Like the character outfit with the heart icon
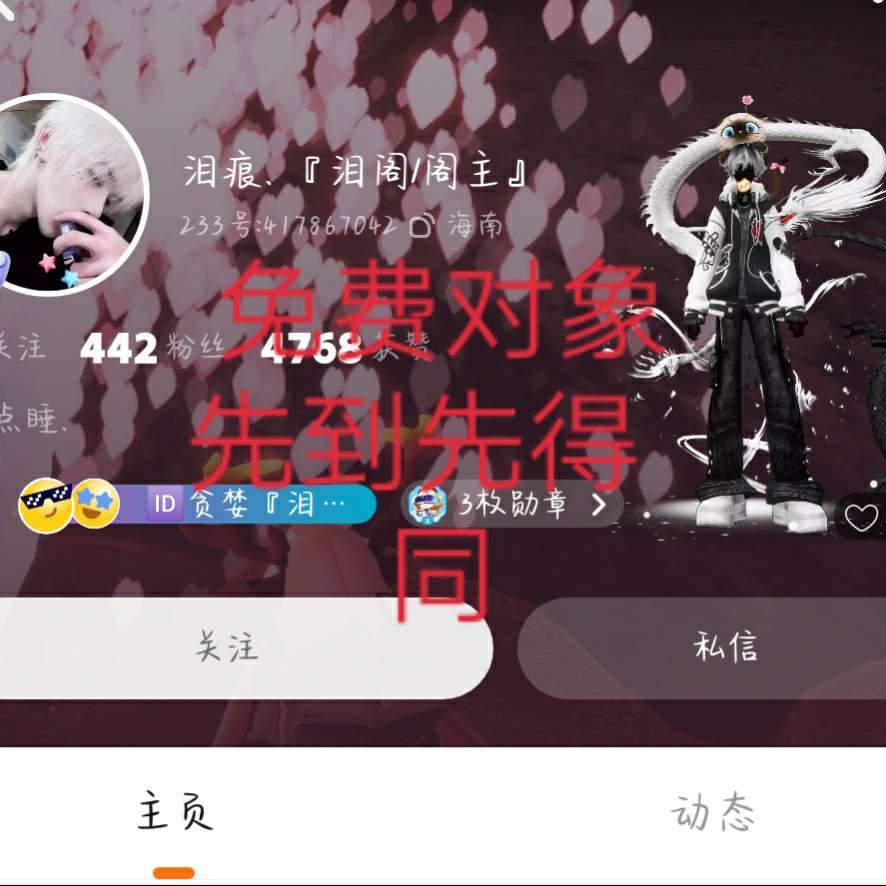This screenshot has height=886, width=886. [x=861, y=517]
